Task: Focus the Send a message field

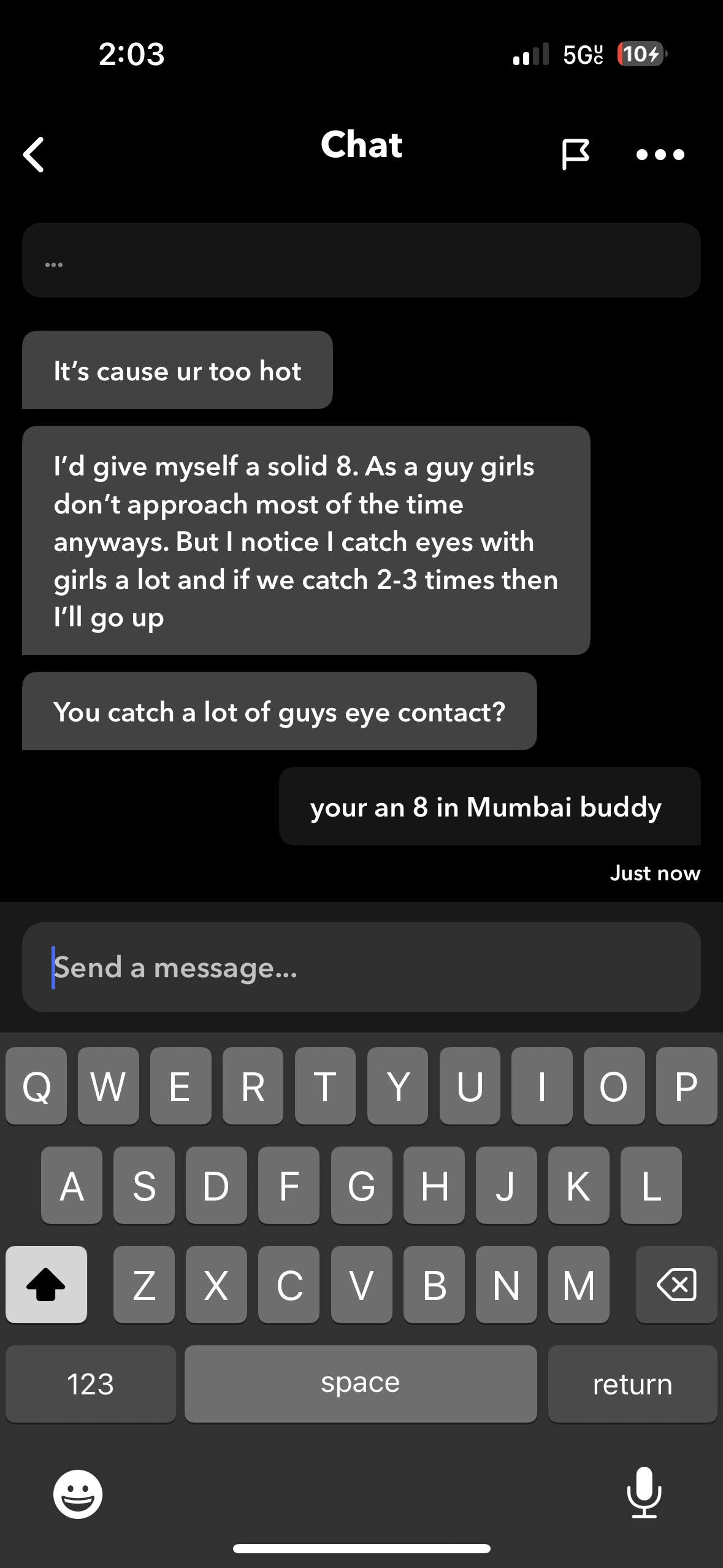Action: pyautogui.click(x=361, y=967)
